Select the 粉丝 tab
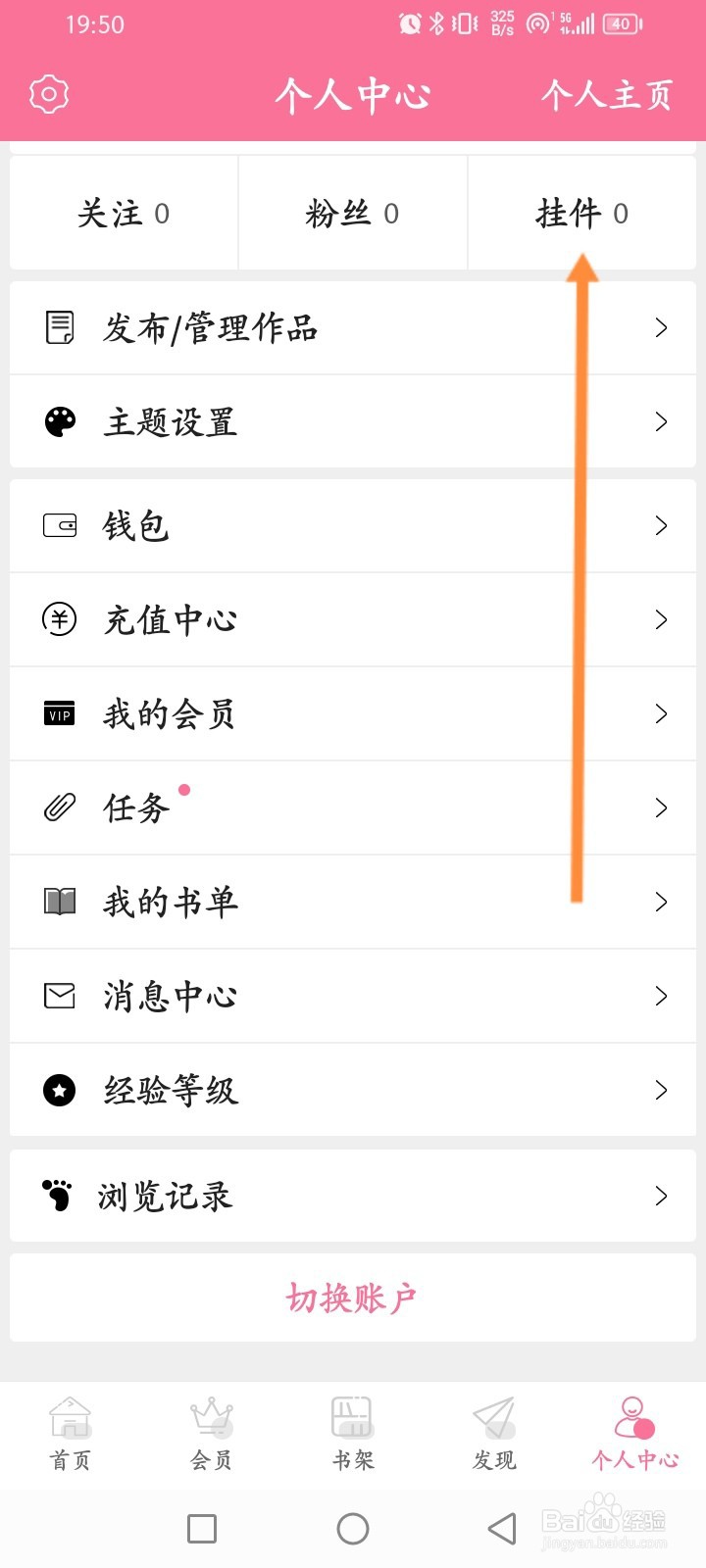 tap(352, 213)
